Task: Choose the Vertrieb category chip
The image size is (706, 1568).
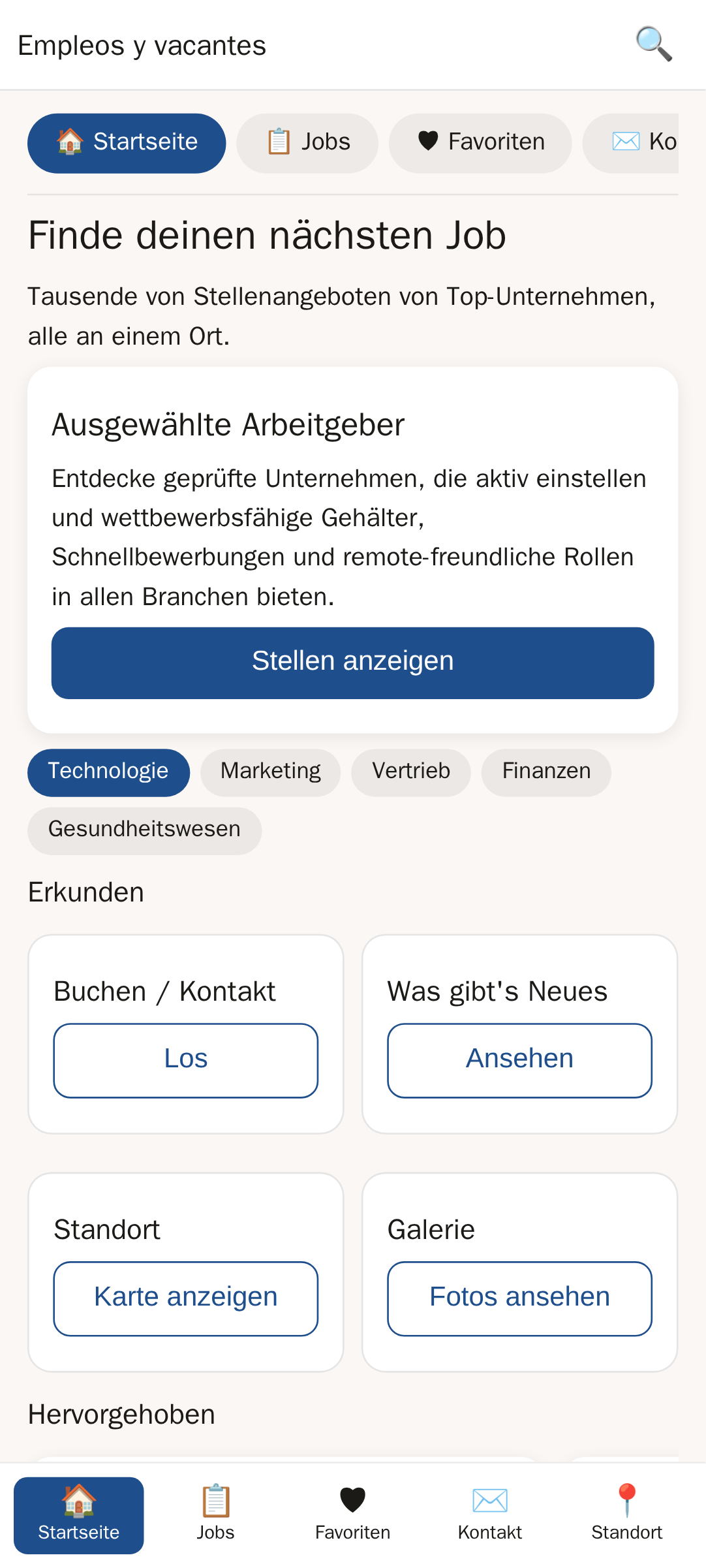Action: pyautogui.click(x=411, y=772)
